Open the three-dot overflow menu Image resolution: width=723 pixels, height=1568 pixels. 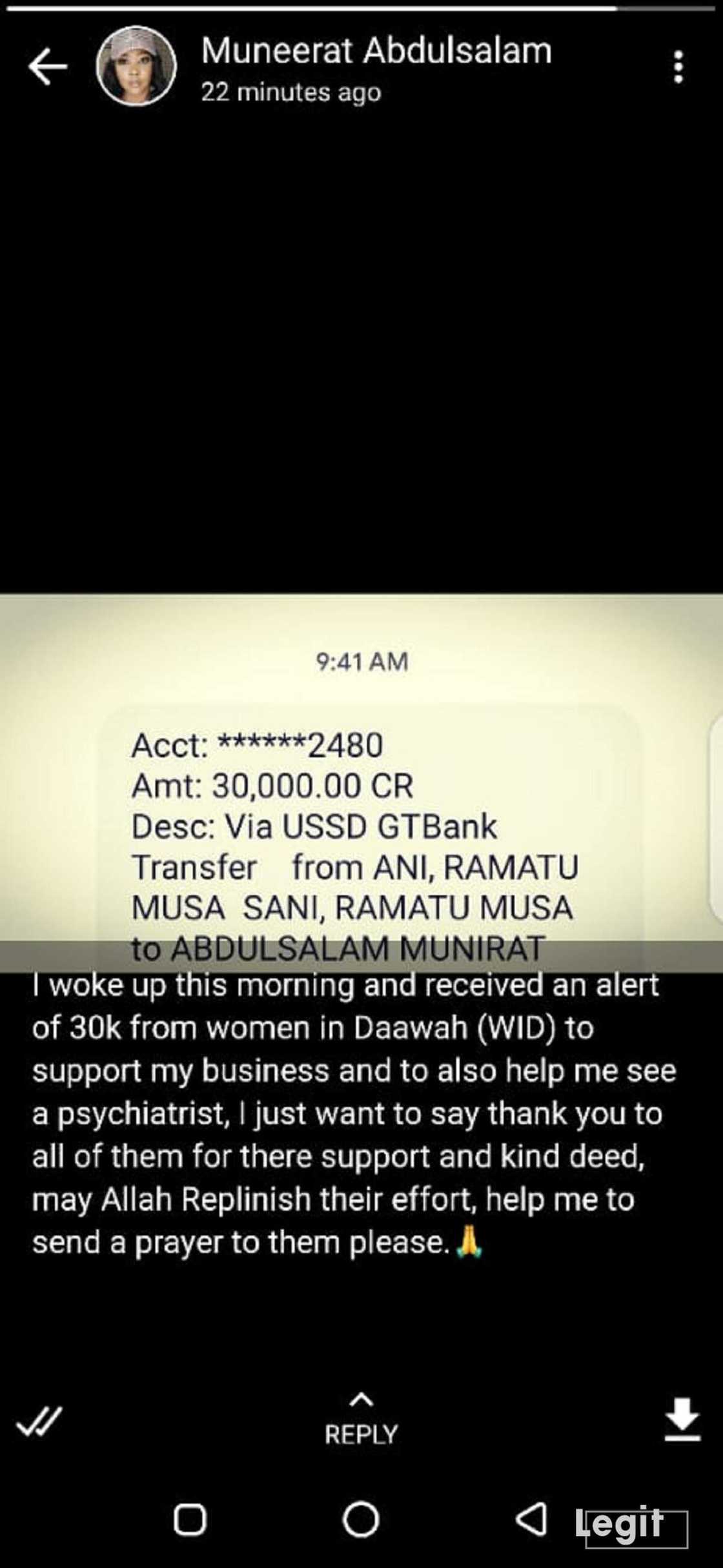point(677,66)
